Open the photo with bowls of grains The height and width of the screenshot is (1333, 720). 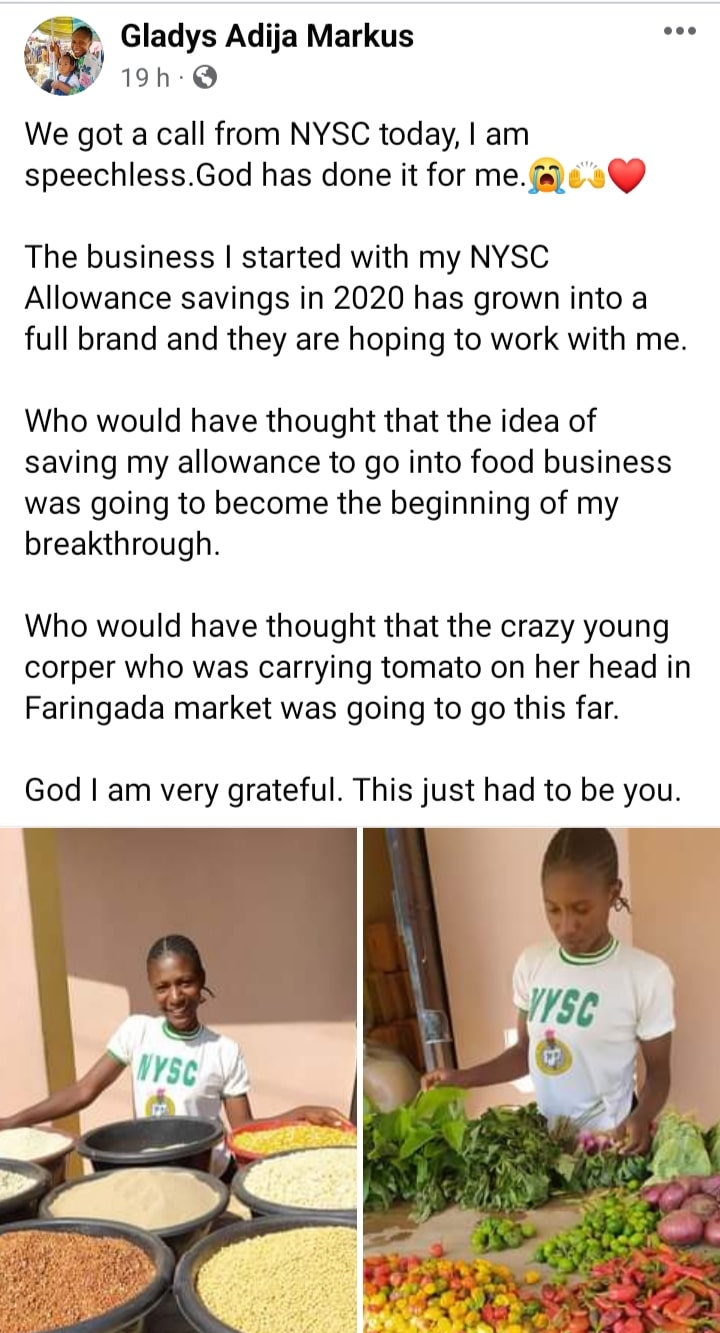[x=178, y=1080]
